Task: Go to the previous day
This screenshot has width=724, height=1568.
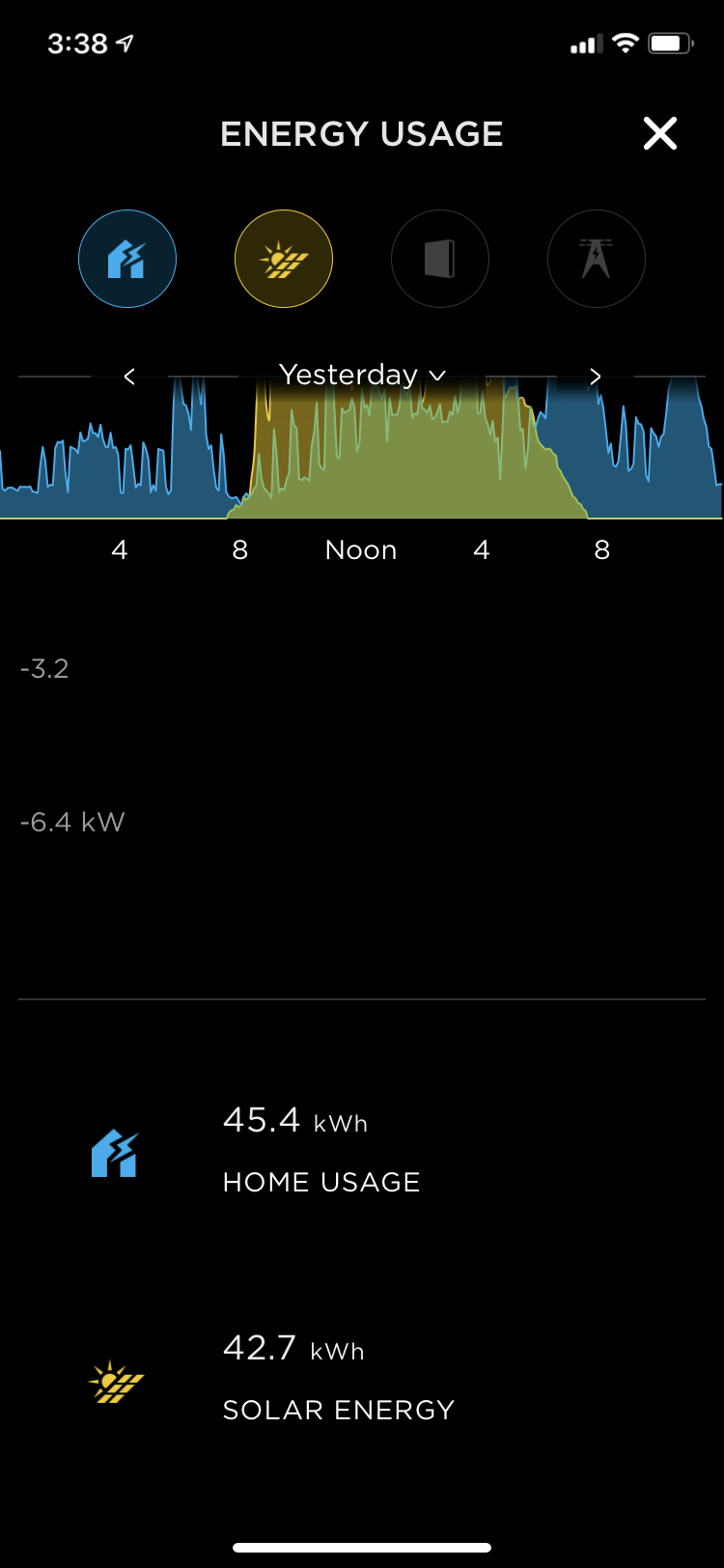Action: 129,377
